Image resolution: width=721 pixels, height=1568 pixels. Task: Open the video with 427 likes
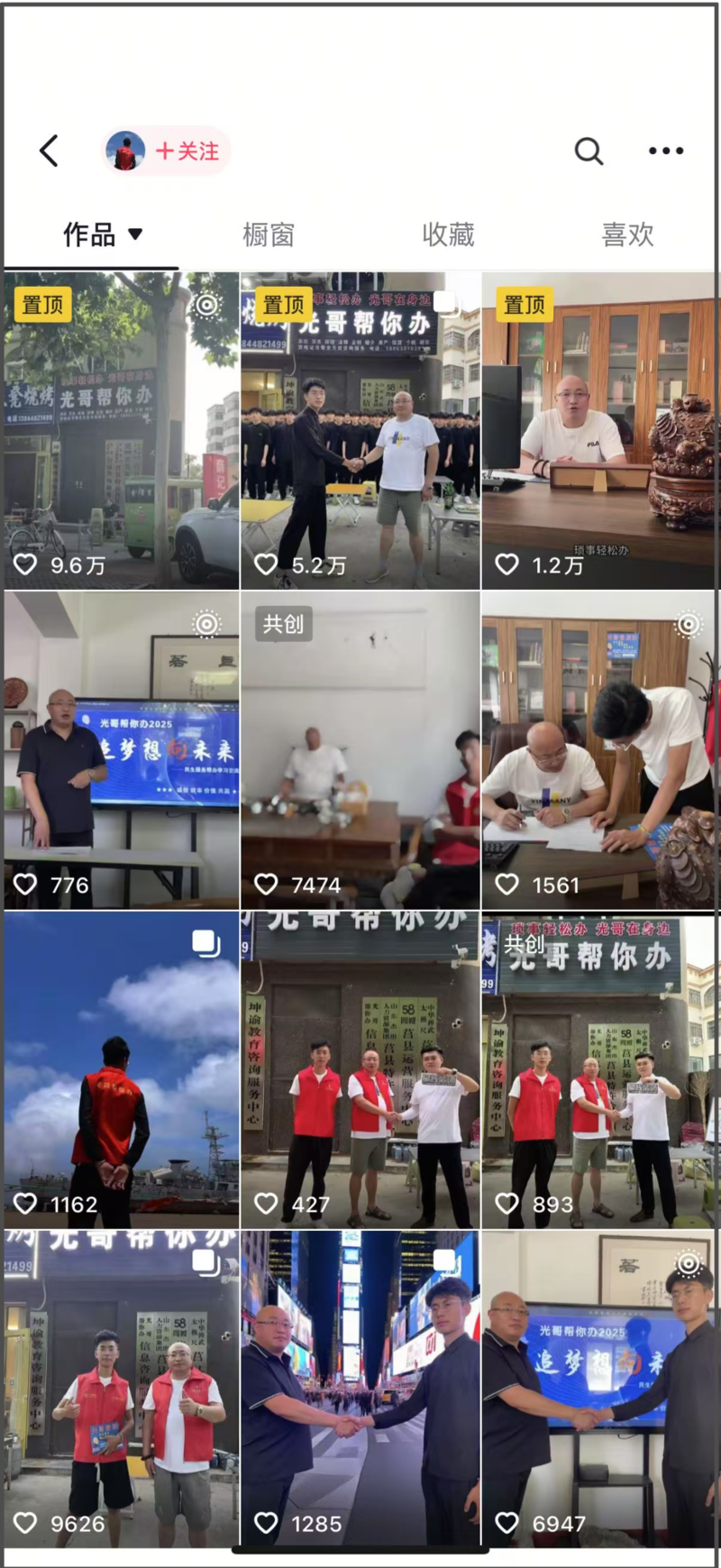click(360, 1069)
